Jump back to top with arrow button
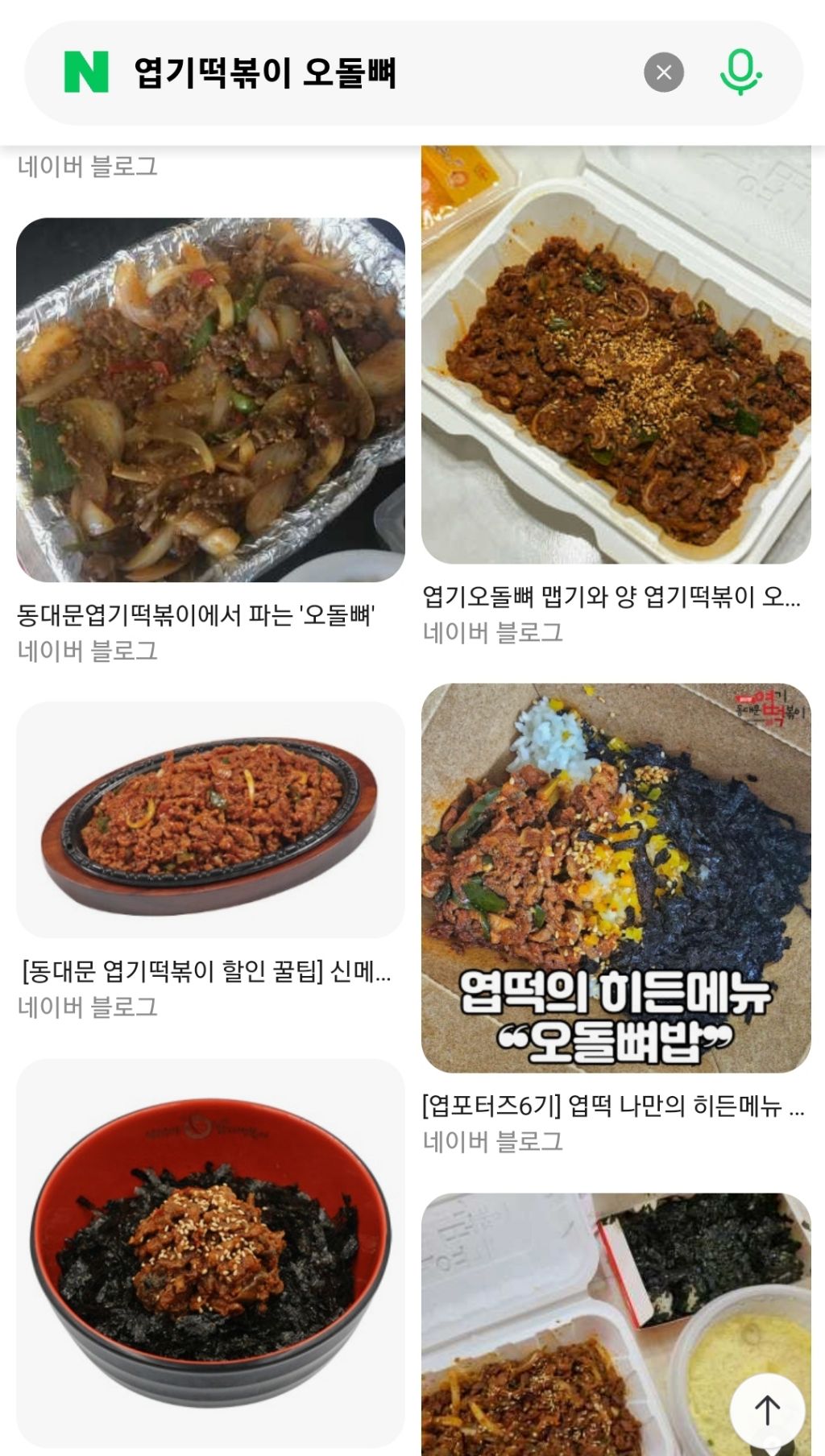The image size is (825, 1456). click(766, 1409)
